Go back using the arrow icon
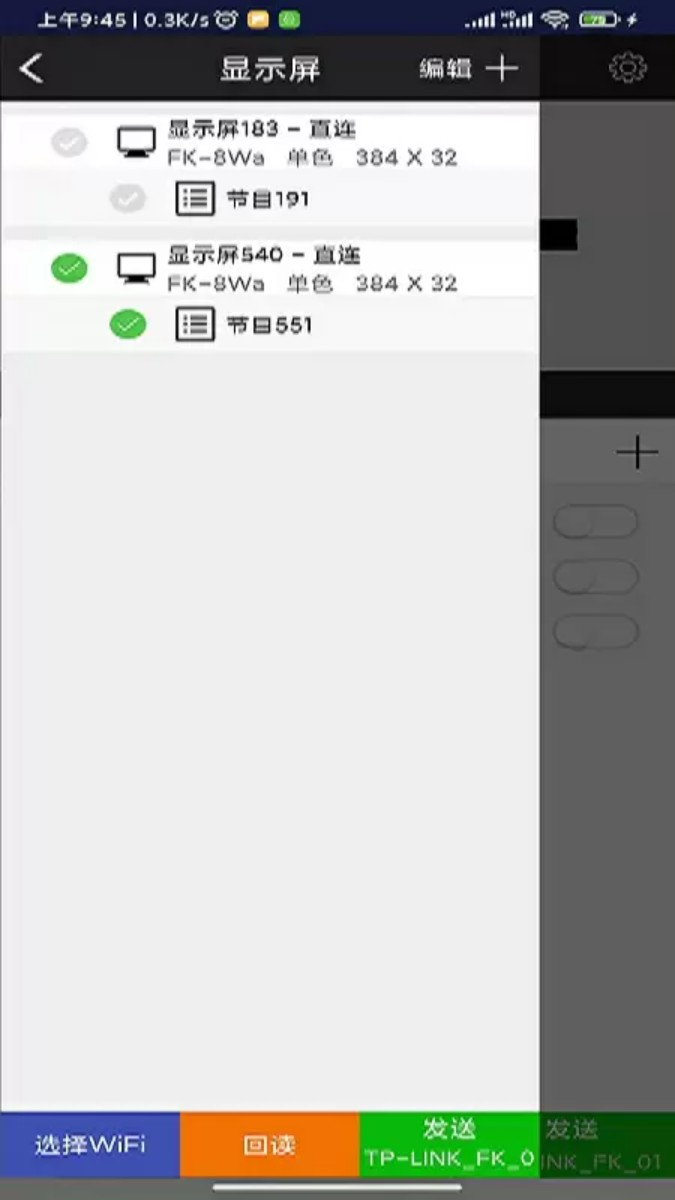Image resolution: width=675 pixels, height=1200 pixels. [x=32, y=68]
